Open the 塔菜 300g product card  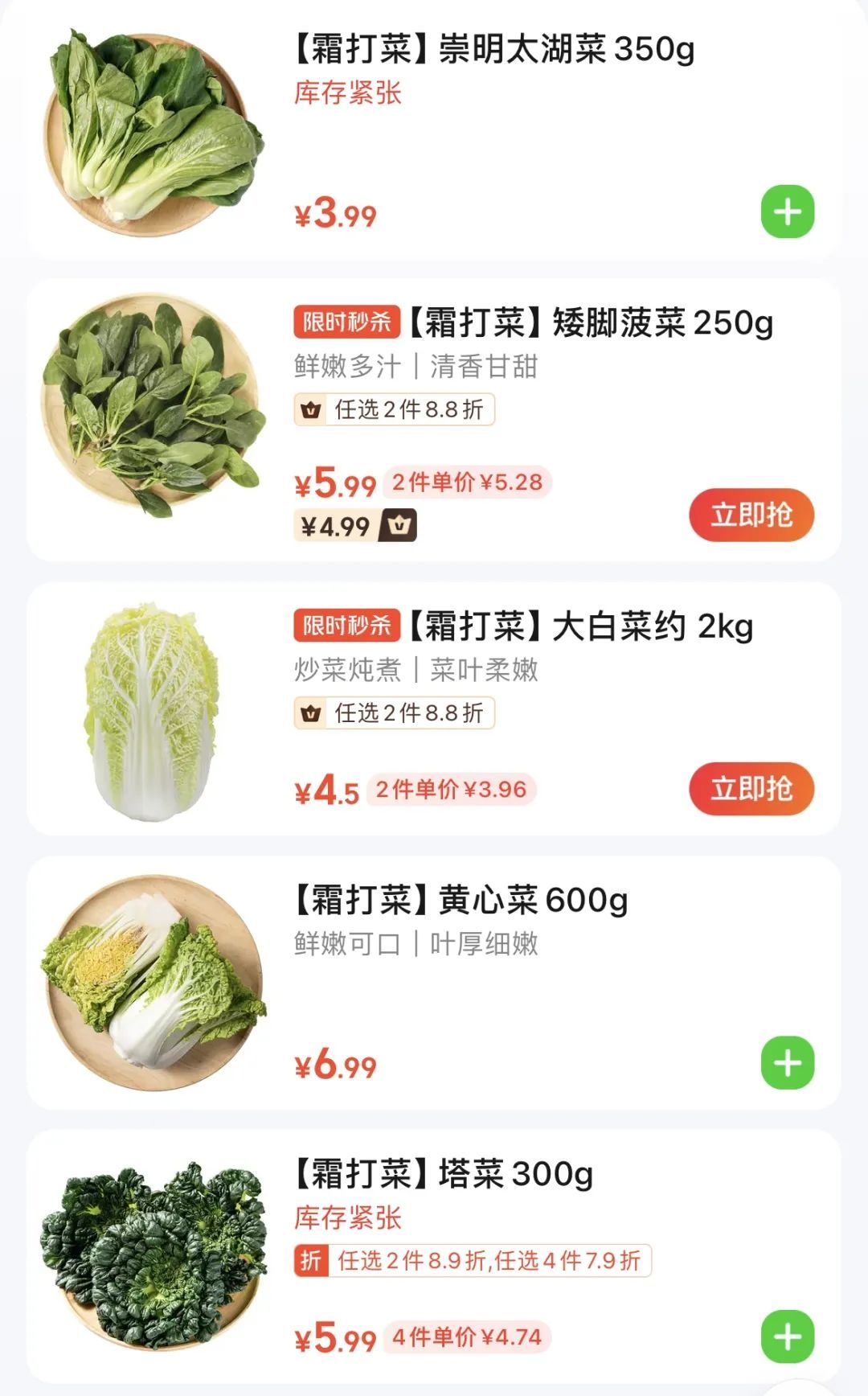click(x=444, y=1174)
